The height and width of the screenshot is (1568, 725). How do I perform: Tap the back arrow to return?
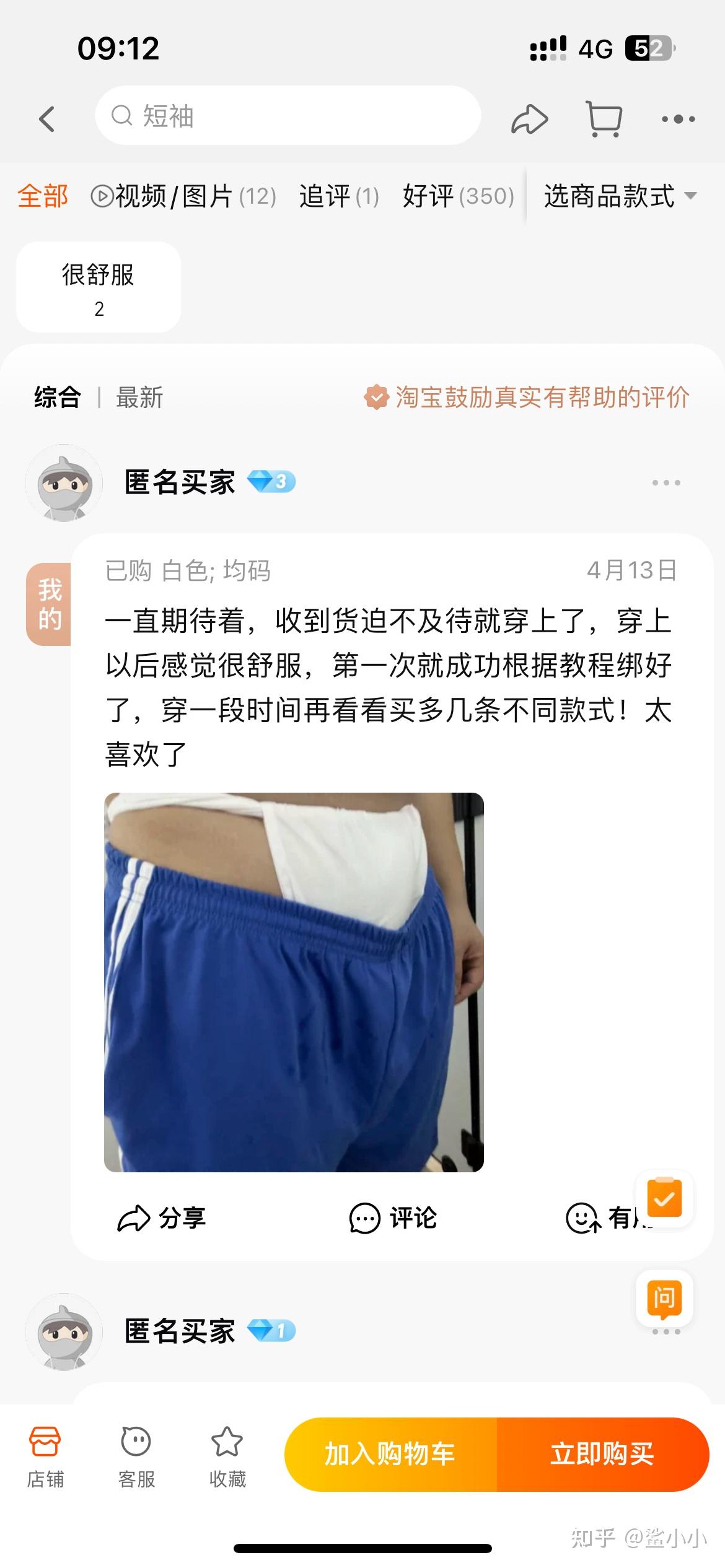47,119
